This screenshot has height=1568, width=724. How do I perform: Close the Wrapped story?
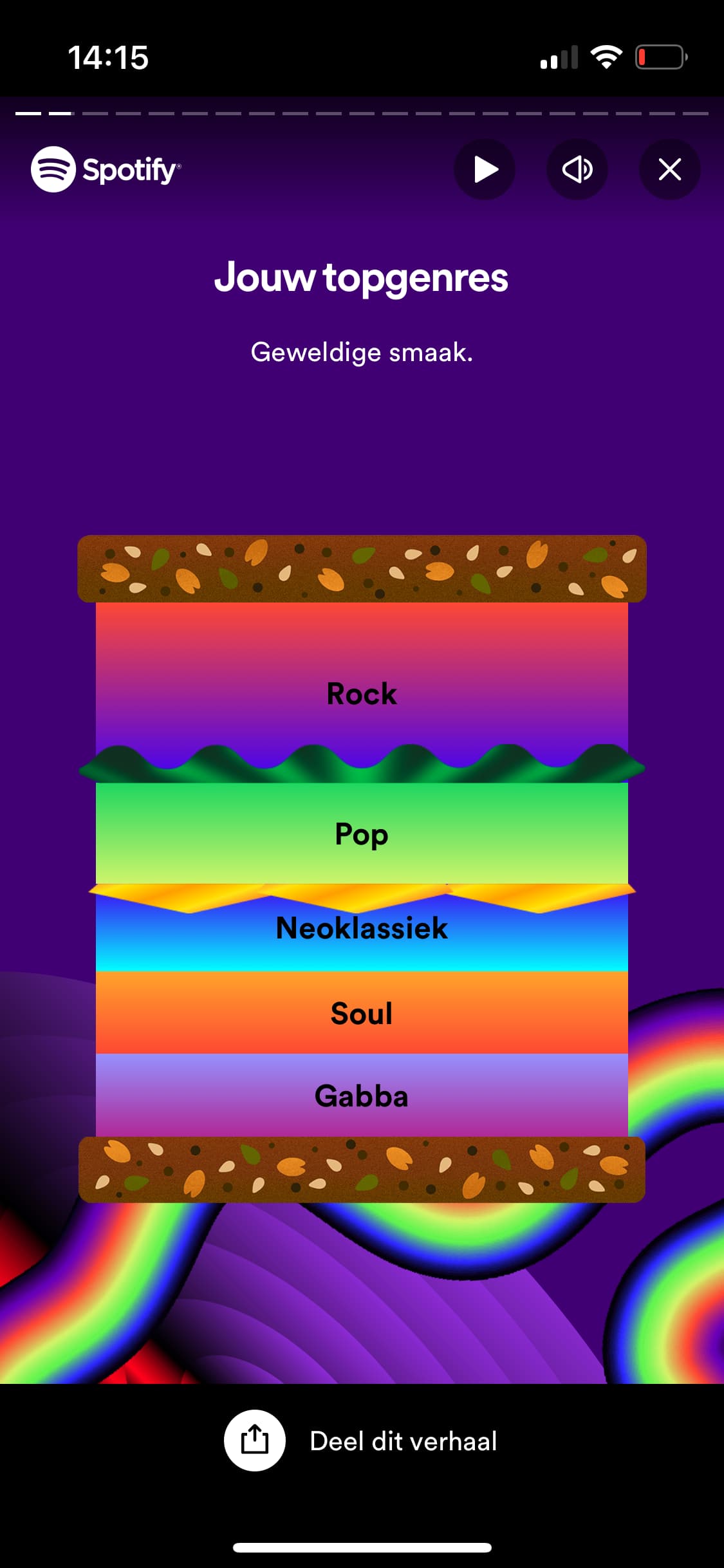[669, 169]
